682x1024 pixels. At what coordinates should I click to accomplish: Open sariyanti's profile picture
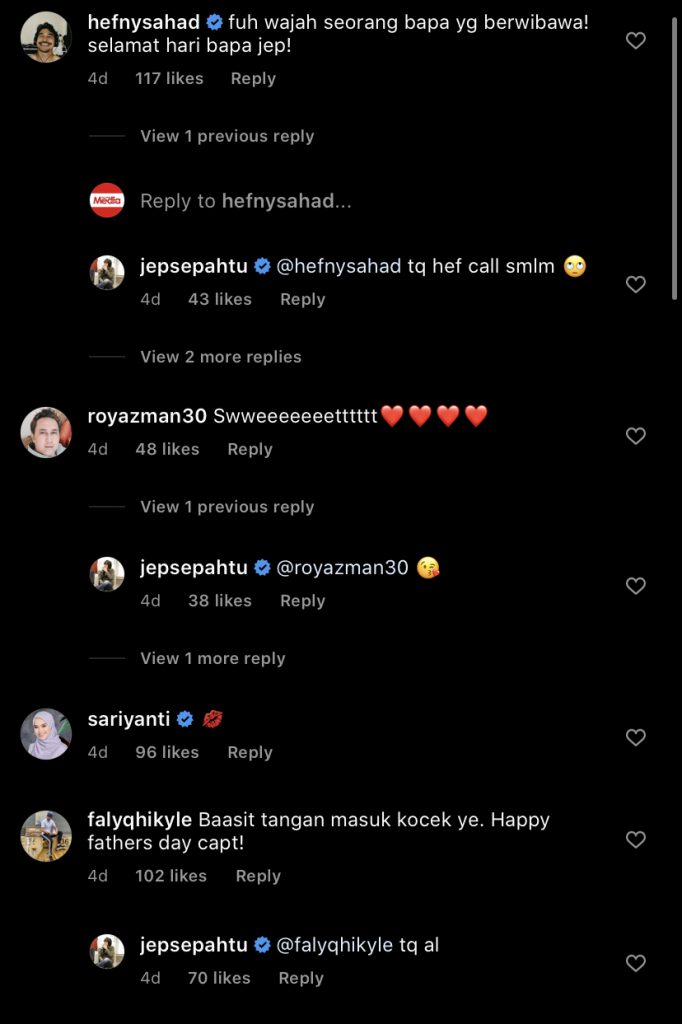pos(46,734)
